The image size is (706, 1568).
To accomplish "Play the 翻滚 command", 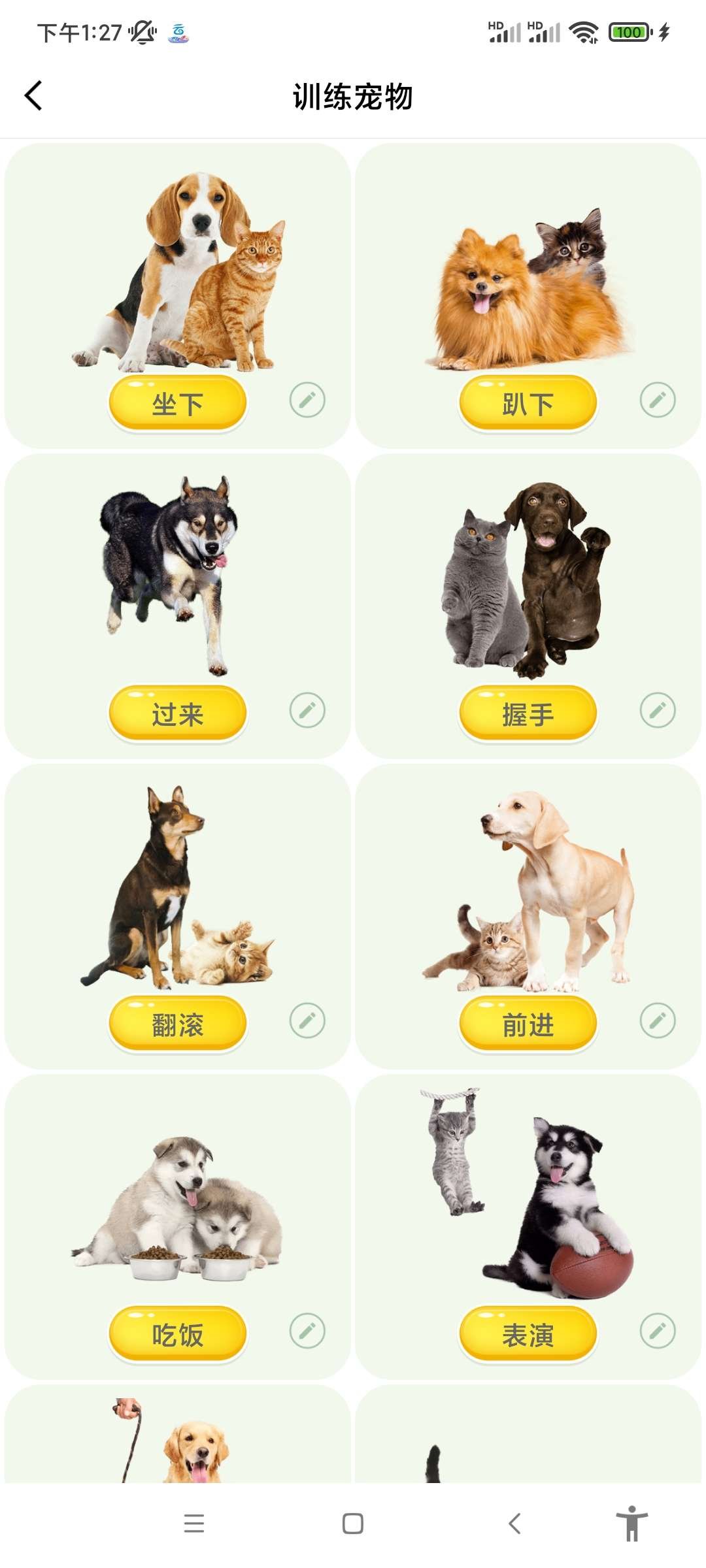I will [x=177, y=1024].
